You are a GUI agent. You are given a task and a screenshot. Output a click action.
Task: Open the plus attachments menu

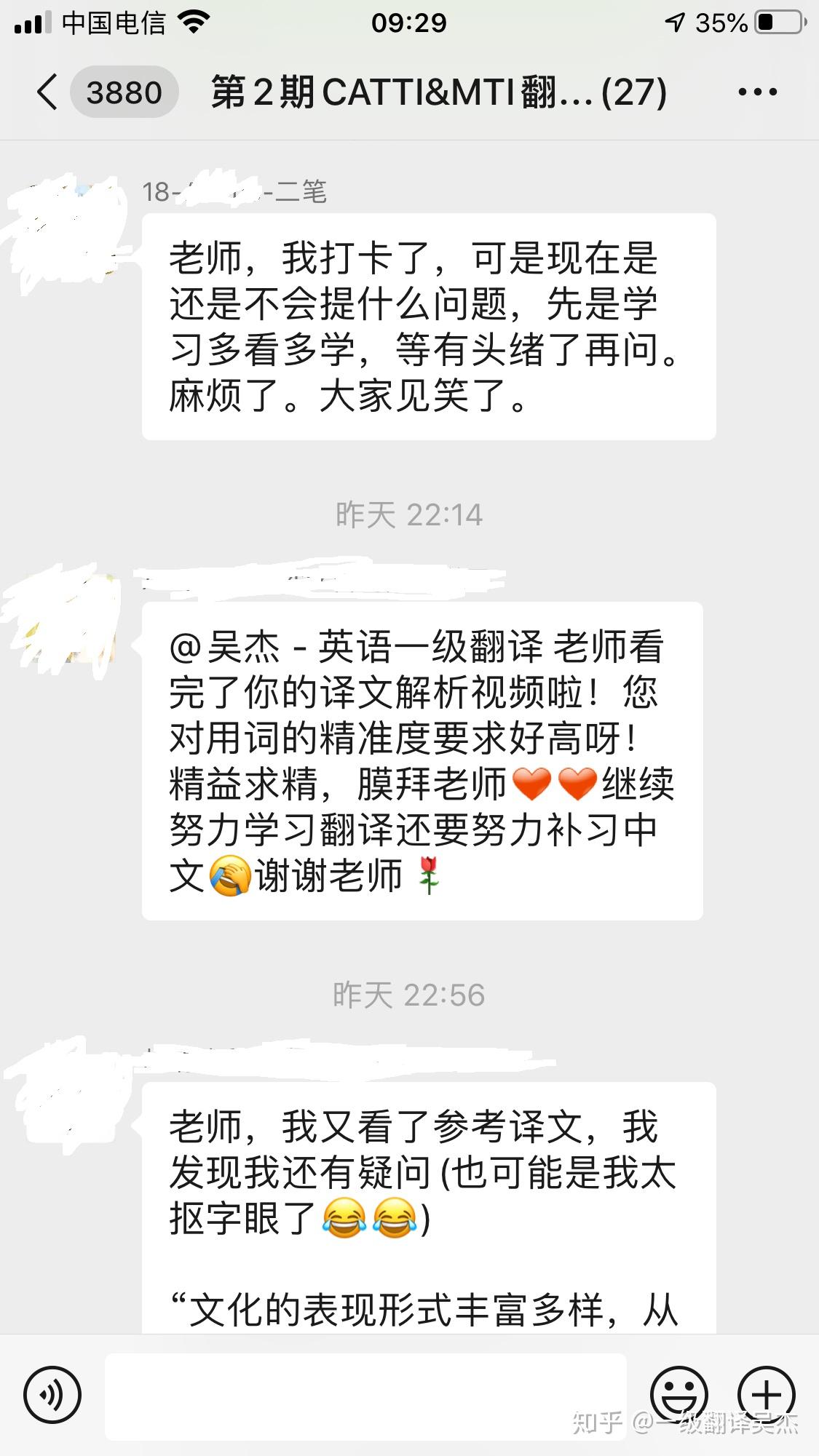pos(766,1394)
